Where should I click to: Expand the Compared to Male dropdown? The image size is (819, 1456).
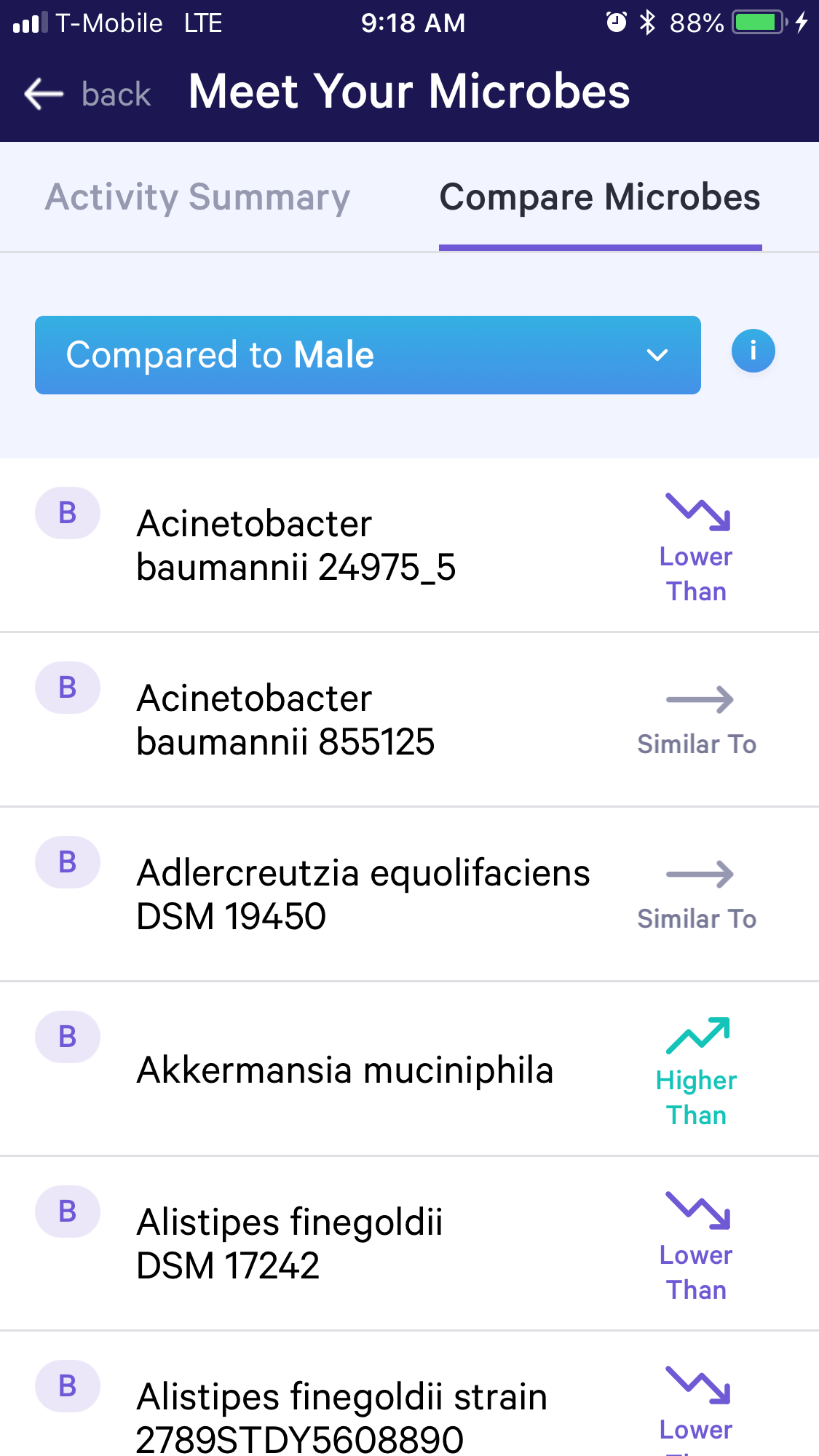click(x=368, y=355)
